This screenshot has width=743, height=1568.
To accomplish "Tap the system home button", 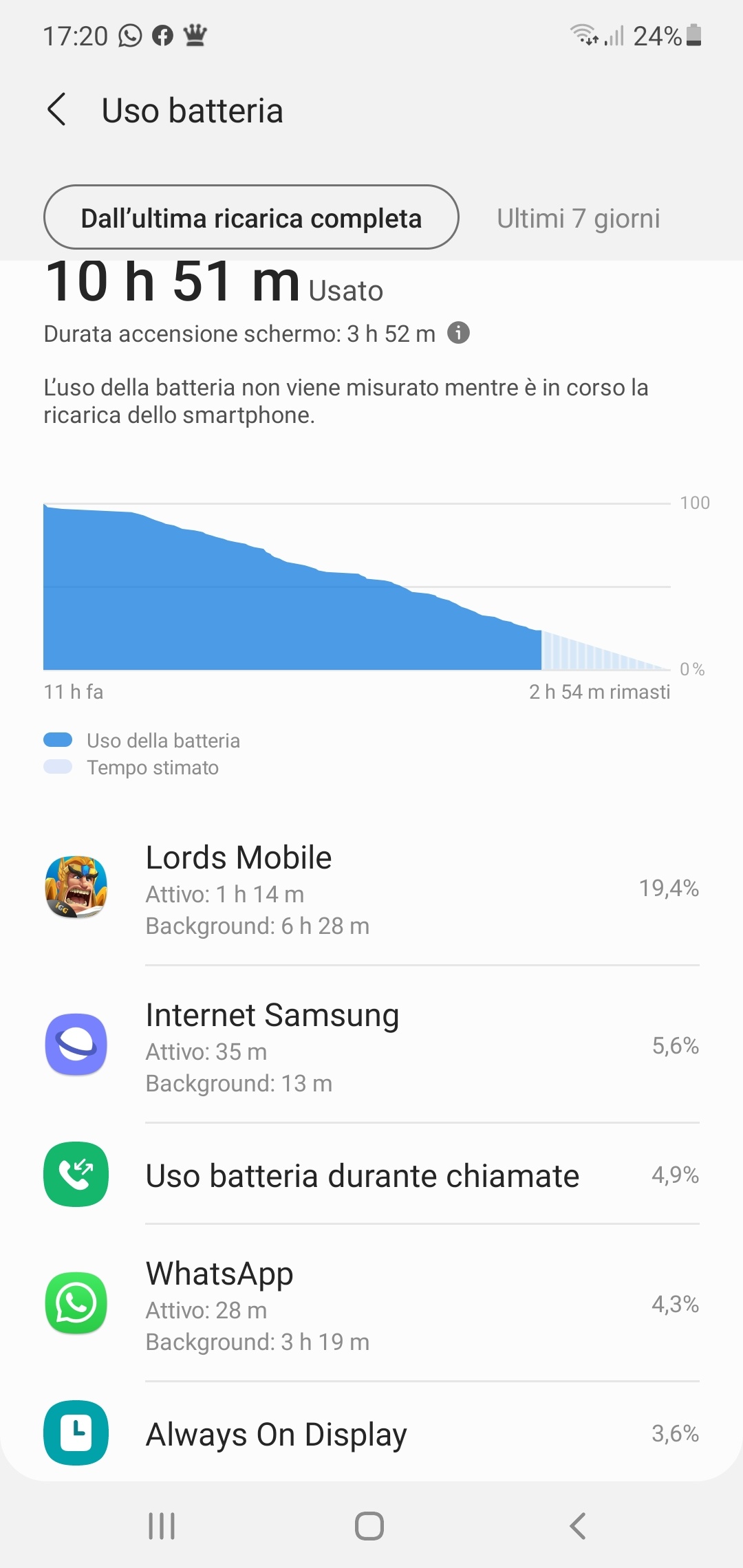I will [369, 1526].
